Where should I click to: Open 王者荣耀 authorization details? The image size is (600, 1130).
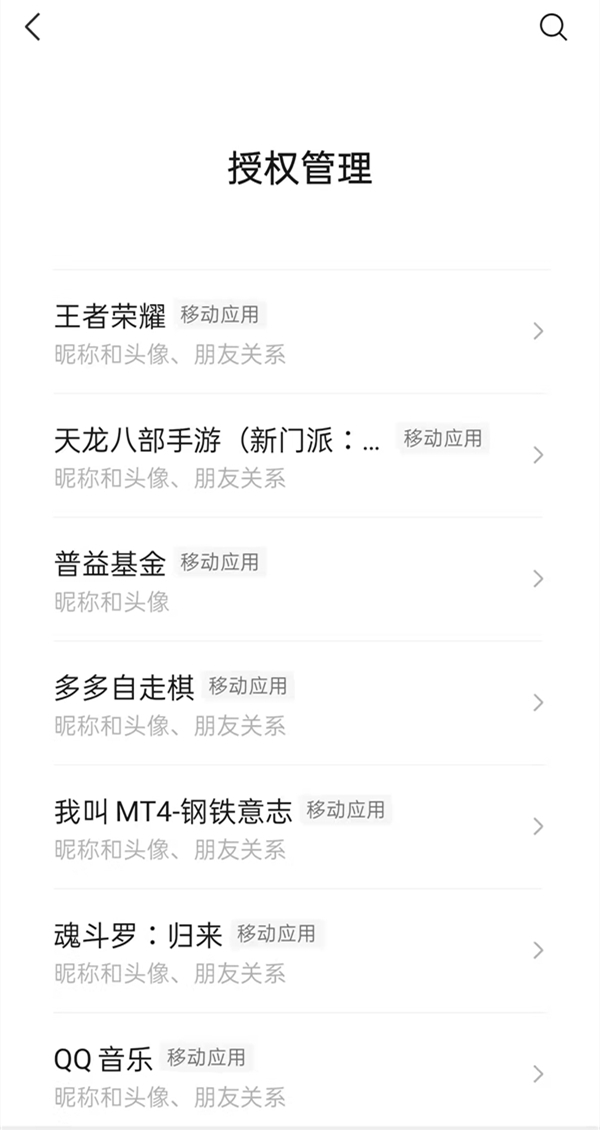[x=300, y=332]
